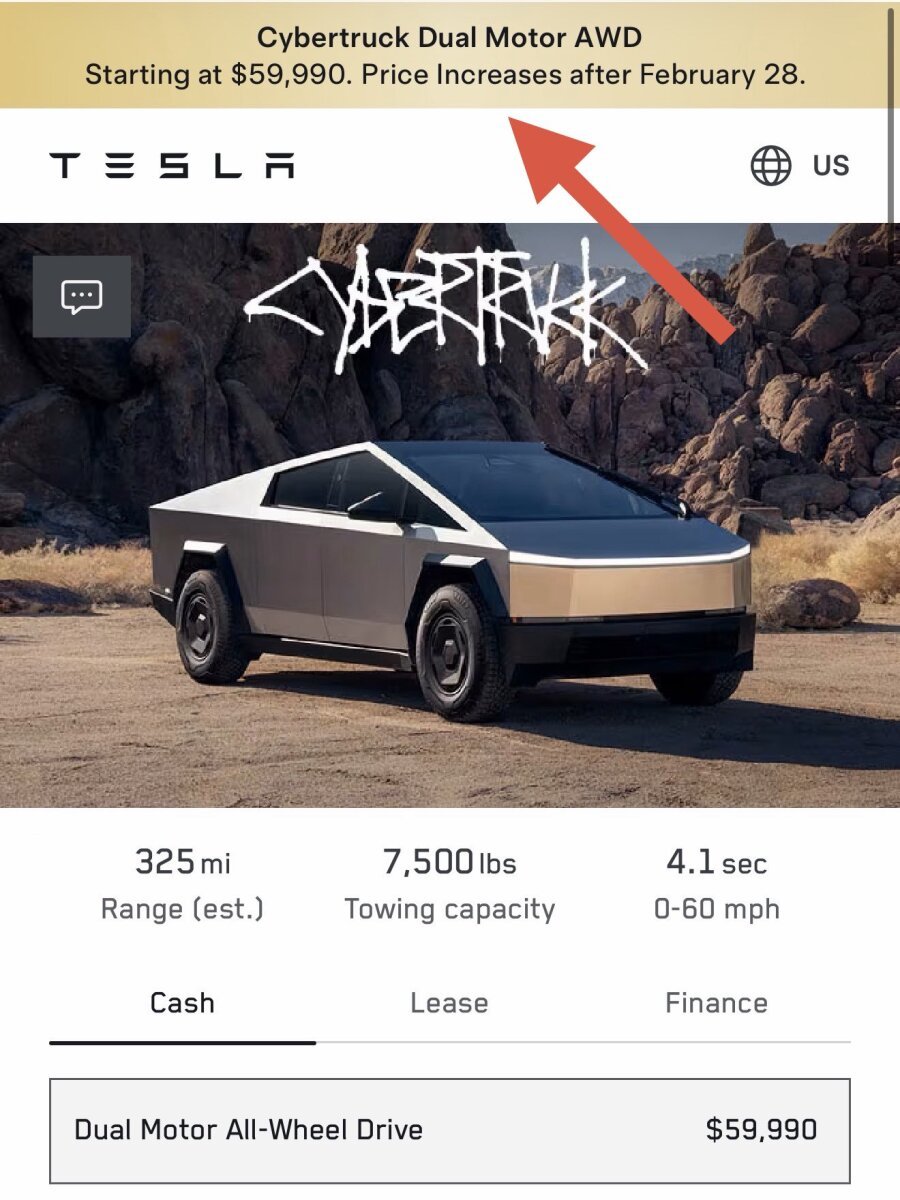Switch to the Lease tab
The image size is (900, 1200).
[x=449, y=1003]
